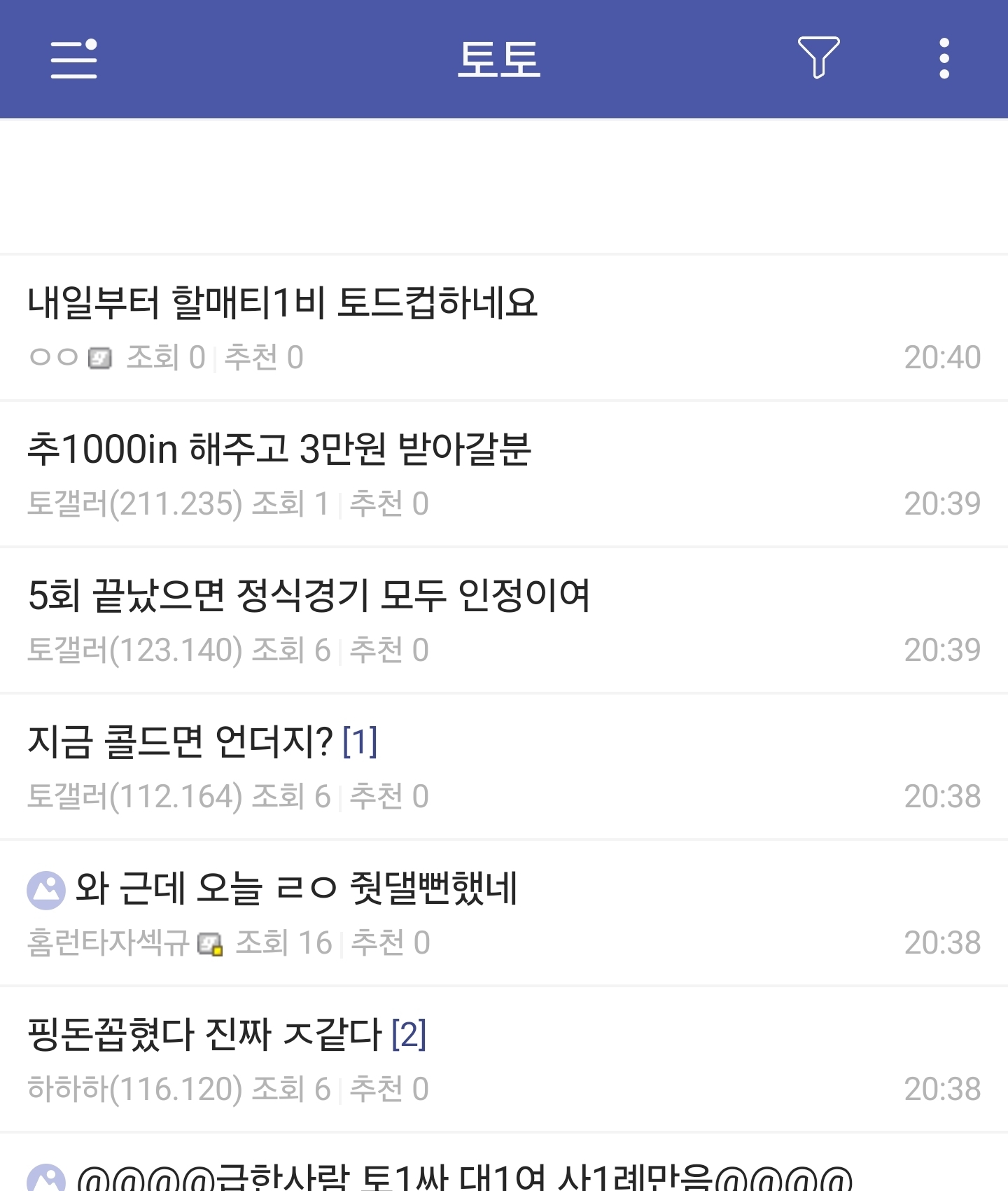Open the three-dot overflow menu
The width and height of the screenshot is (1008, 1191).
tap(944, 58)
